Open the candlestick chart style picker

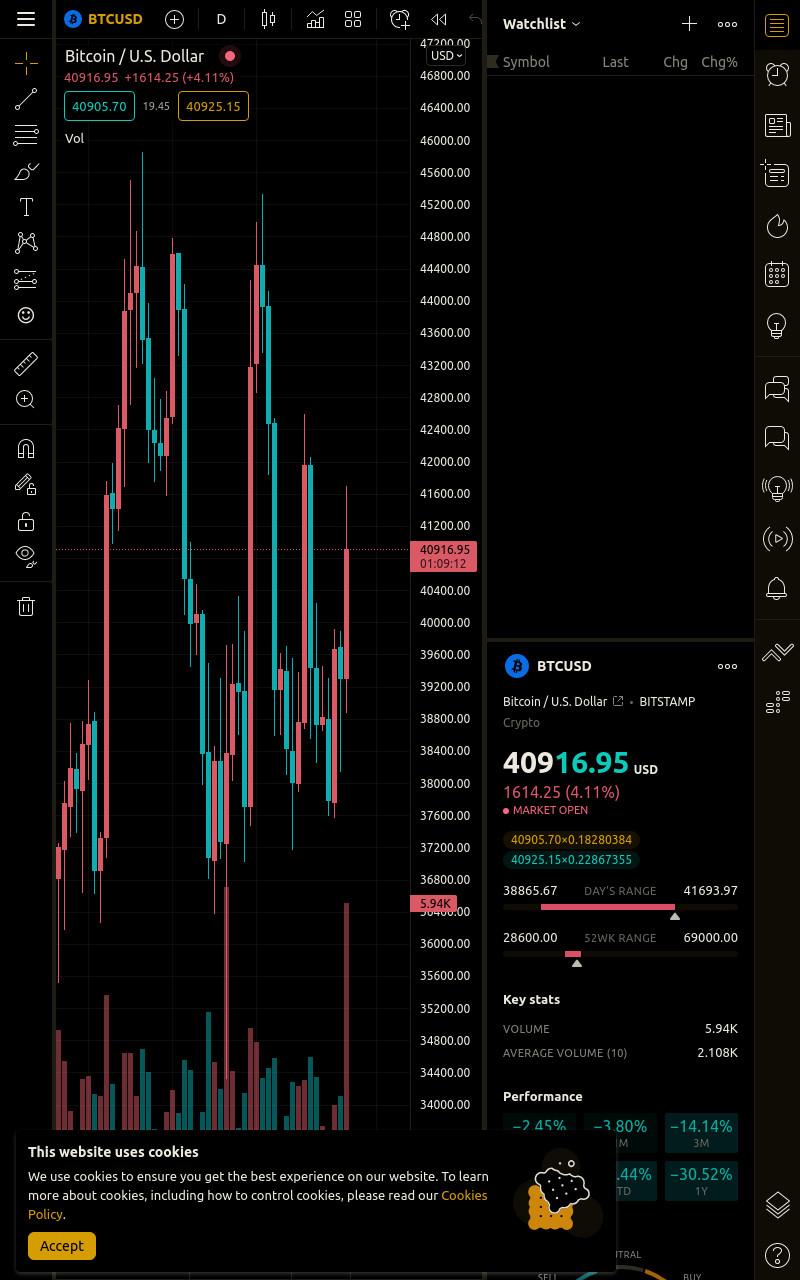tap(268, 19)
